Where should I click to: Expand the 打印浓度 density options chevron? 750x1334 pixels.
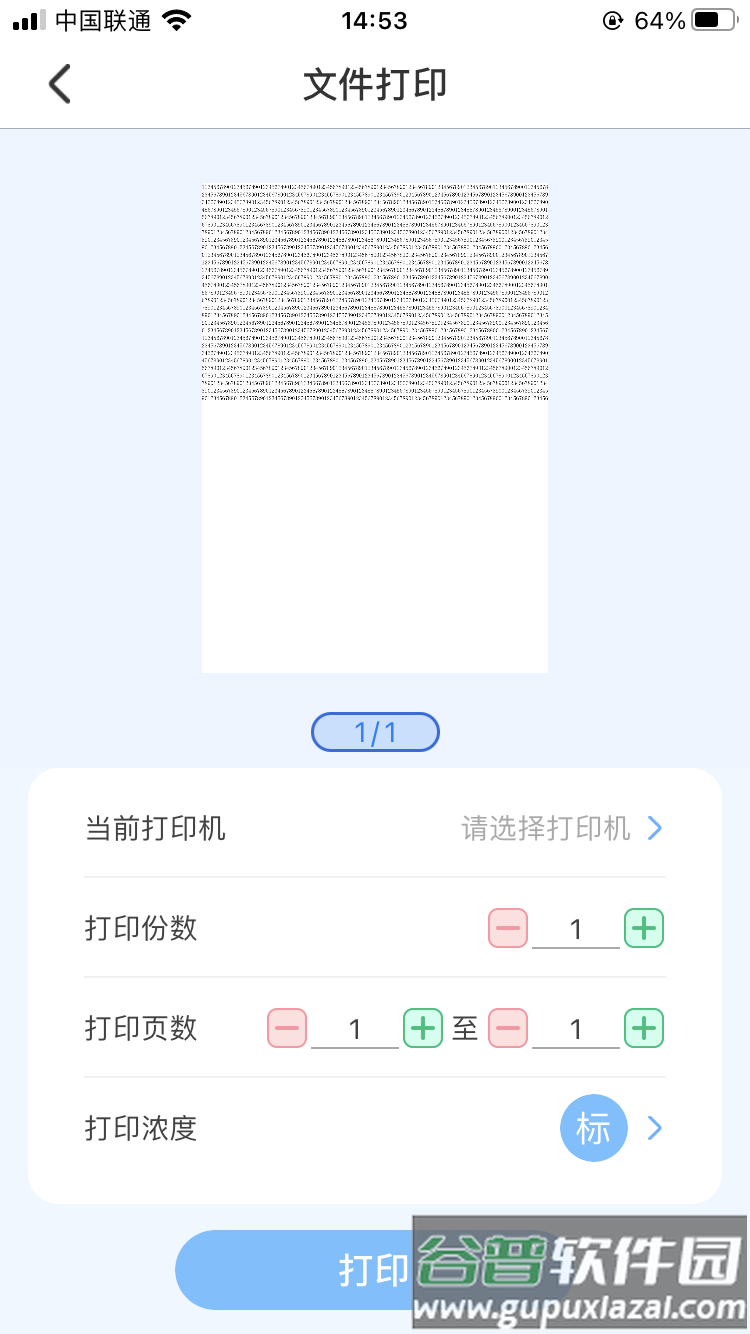[655, 1128]
